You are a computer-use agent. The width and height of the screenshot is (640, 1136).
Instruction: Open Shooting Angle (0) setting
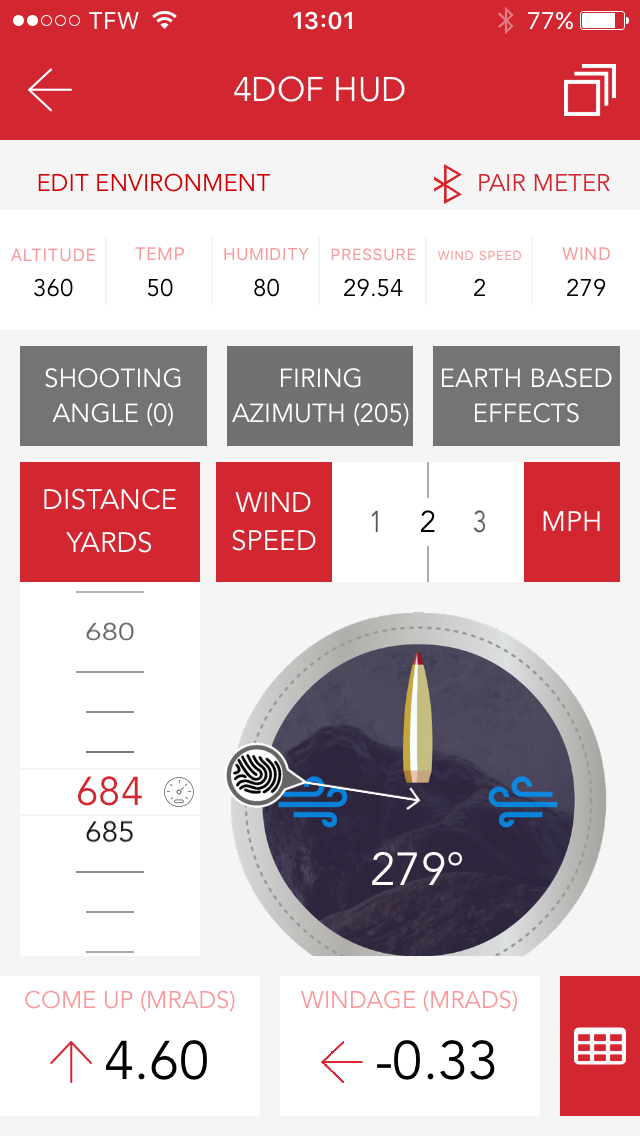[x=113, y=396]
